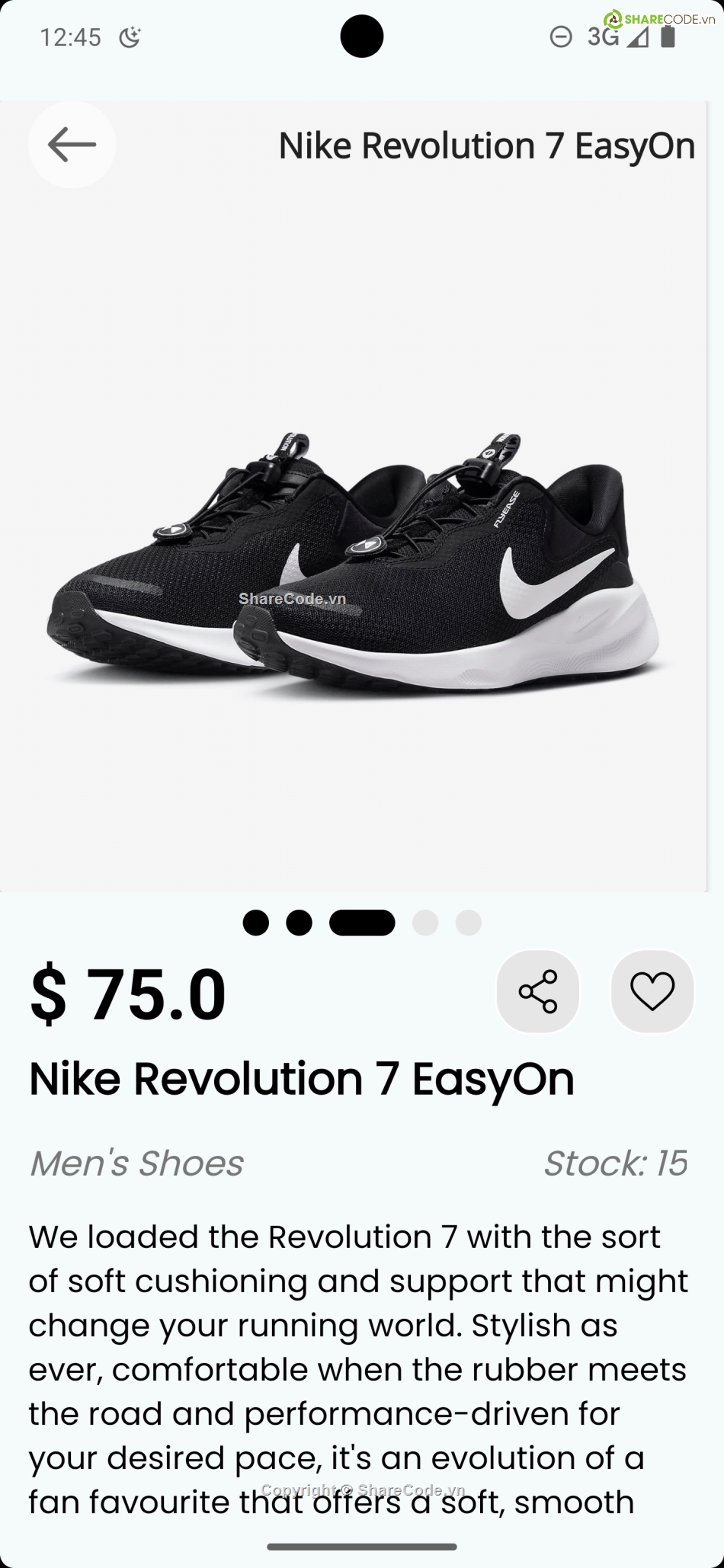The image size is (724, 1568).
Task: Go back using the arrow button
Action: pos(72,145)
